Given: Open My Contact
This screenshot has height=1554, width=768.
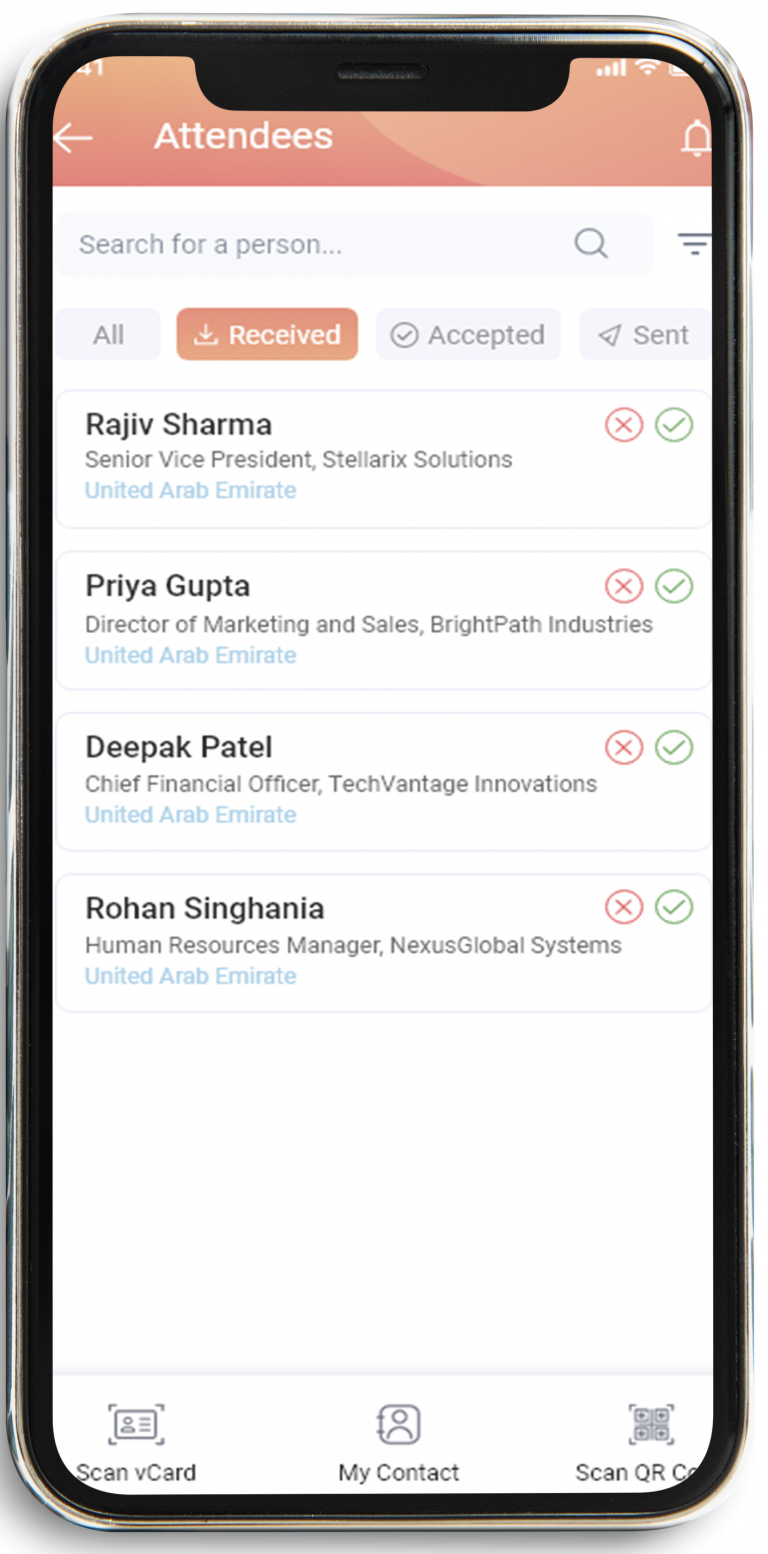Looking at the screenshot, I should pyautogui.click(x=398, y=1443).
